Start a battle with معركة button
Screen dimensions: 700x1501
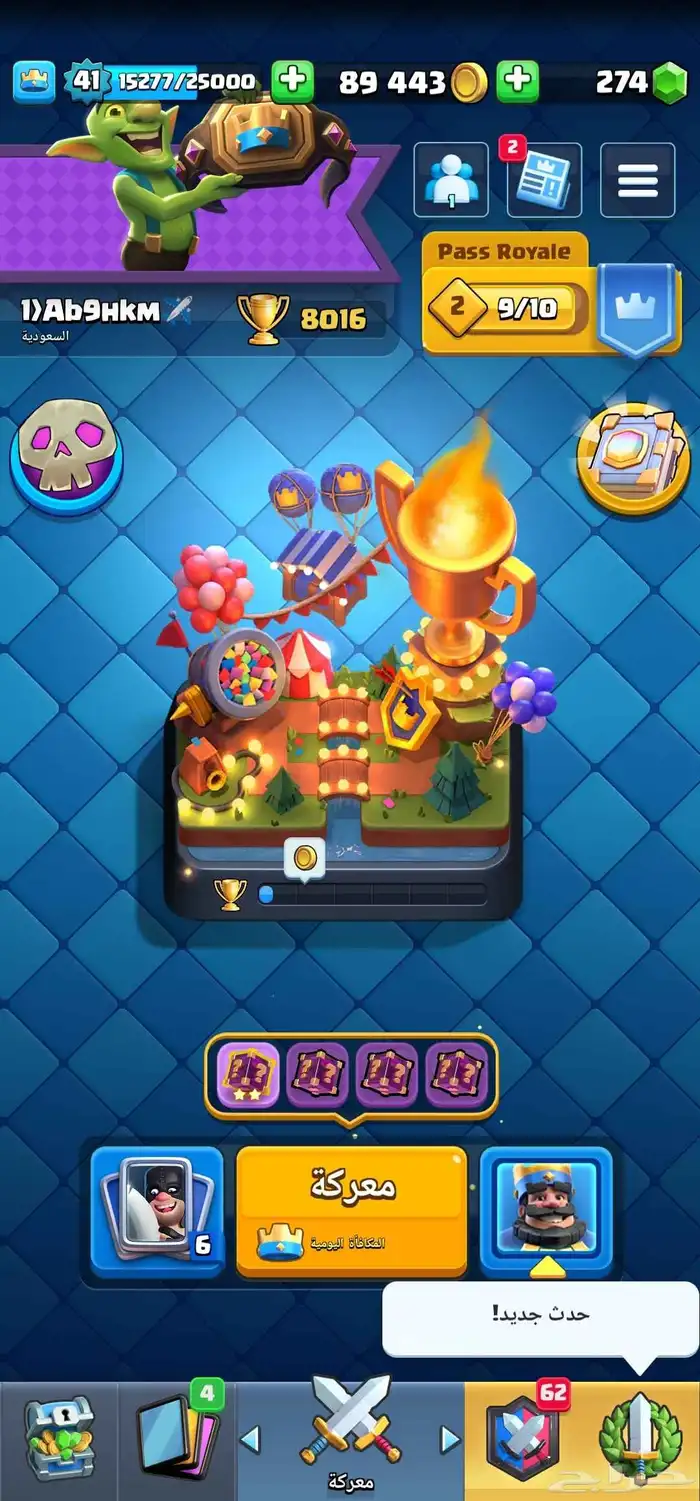coord(351,1211)
